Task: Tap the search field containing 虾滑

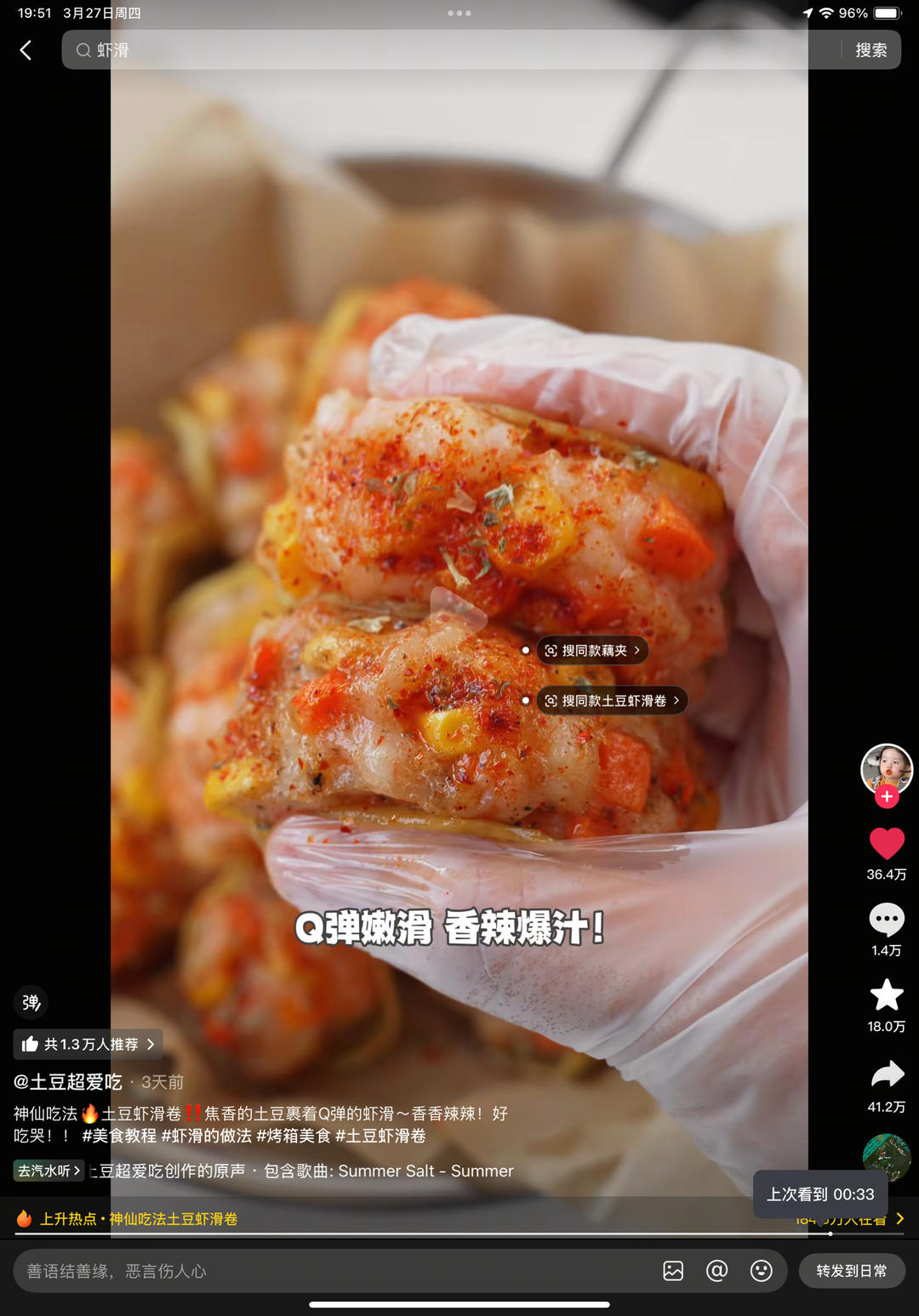Action: click(442, 50)
